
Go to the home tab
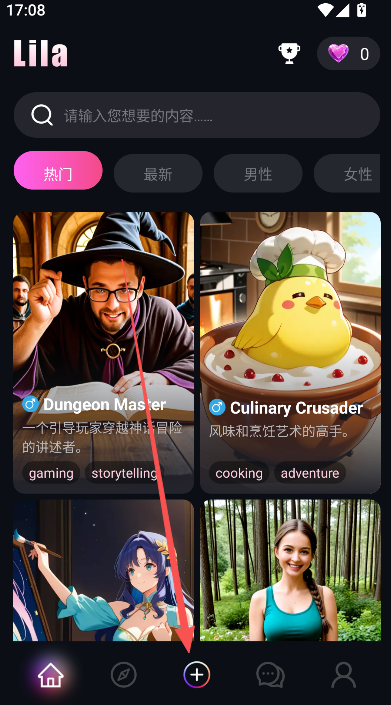[50, 675]
